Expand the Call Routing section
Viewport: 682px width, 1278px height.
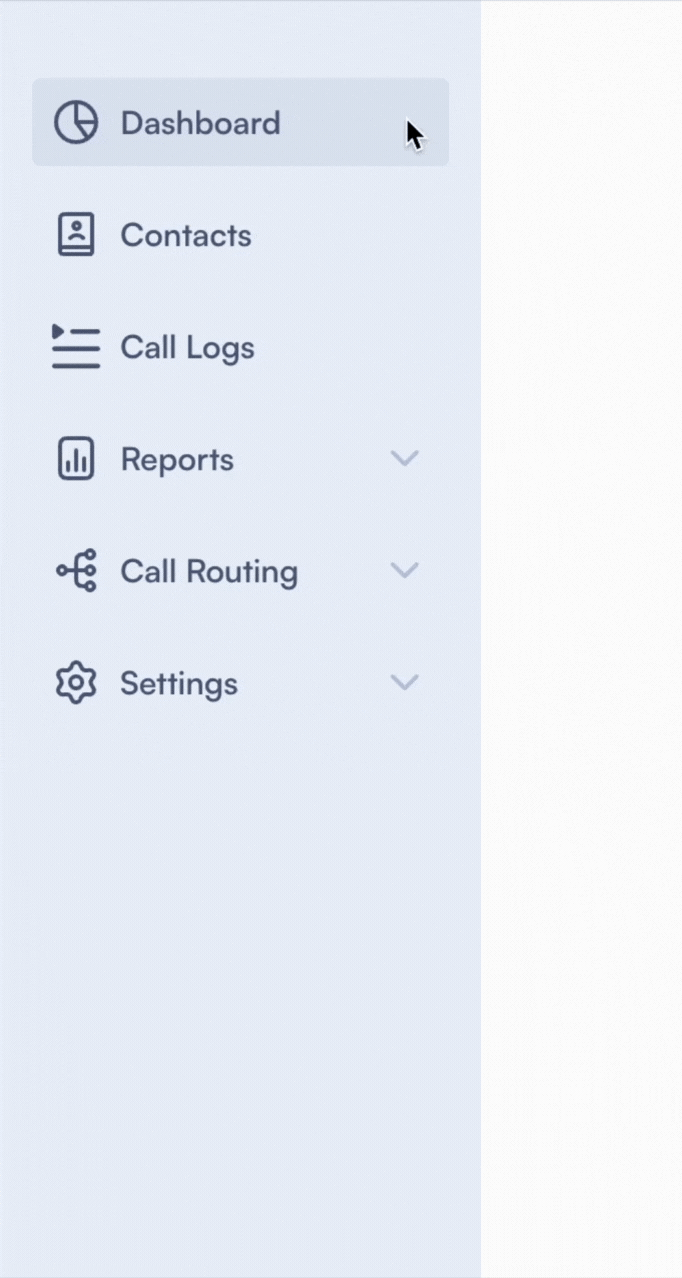point(403,571)
